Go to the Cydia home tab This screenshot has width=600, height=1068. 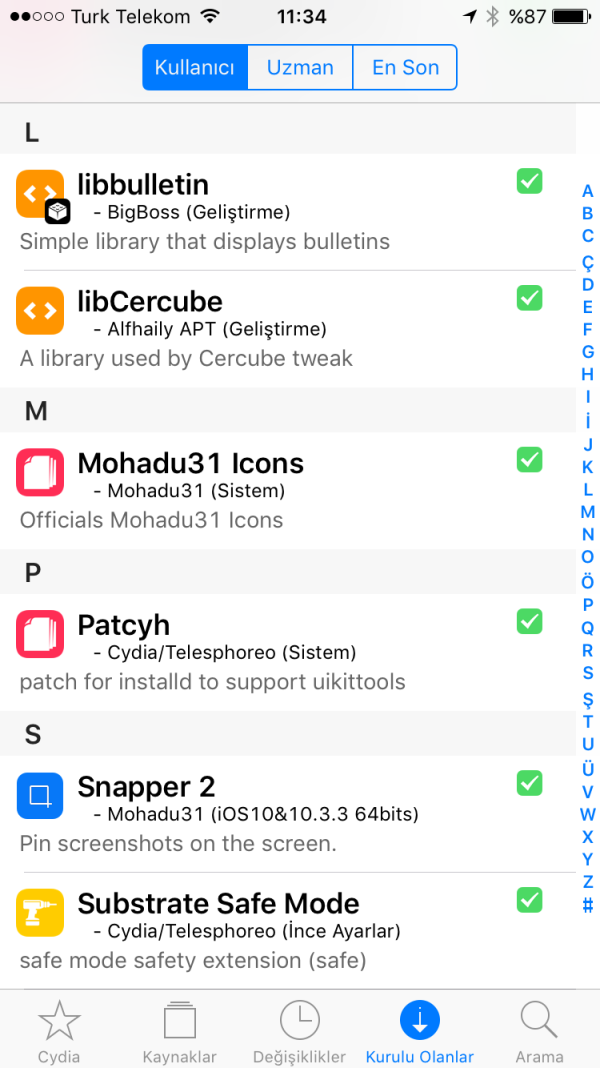(x=59, y=1031)
